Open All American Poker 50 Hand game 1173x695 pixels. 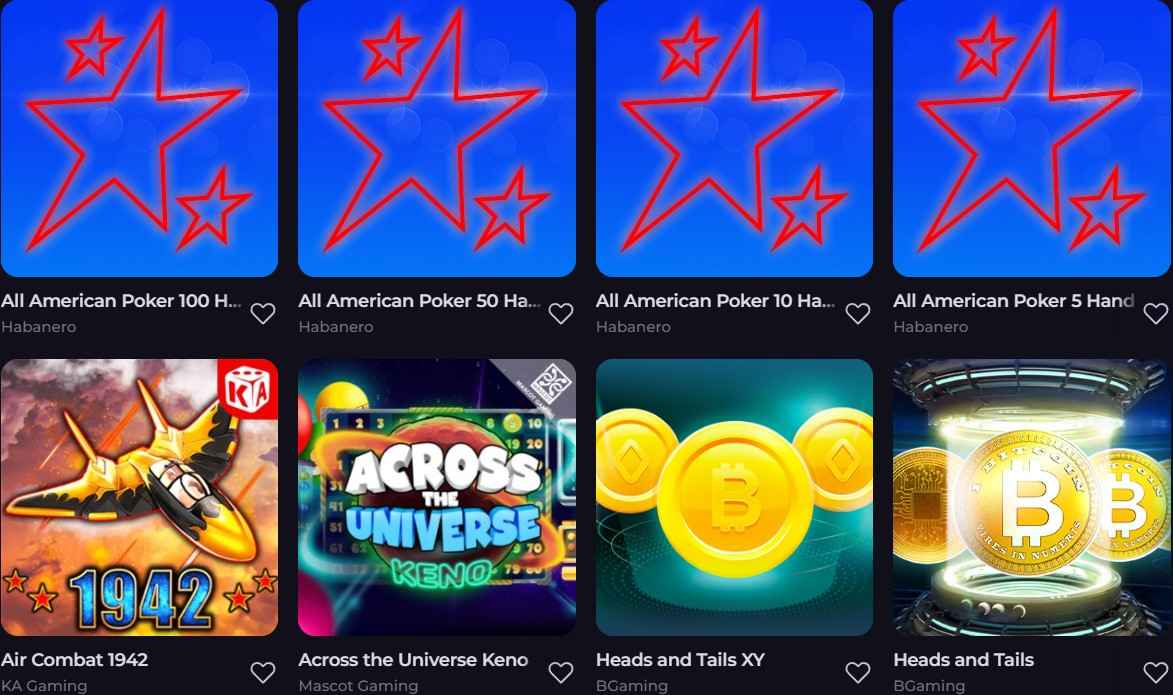coord(436,138)
